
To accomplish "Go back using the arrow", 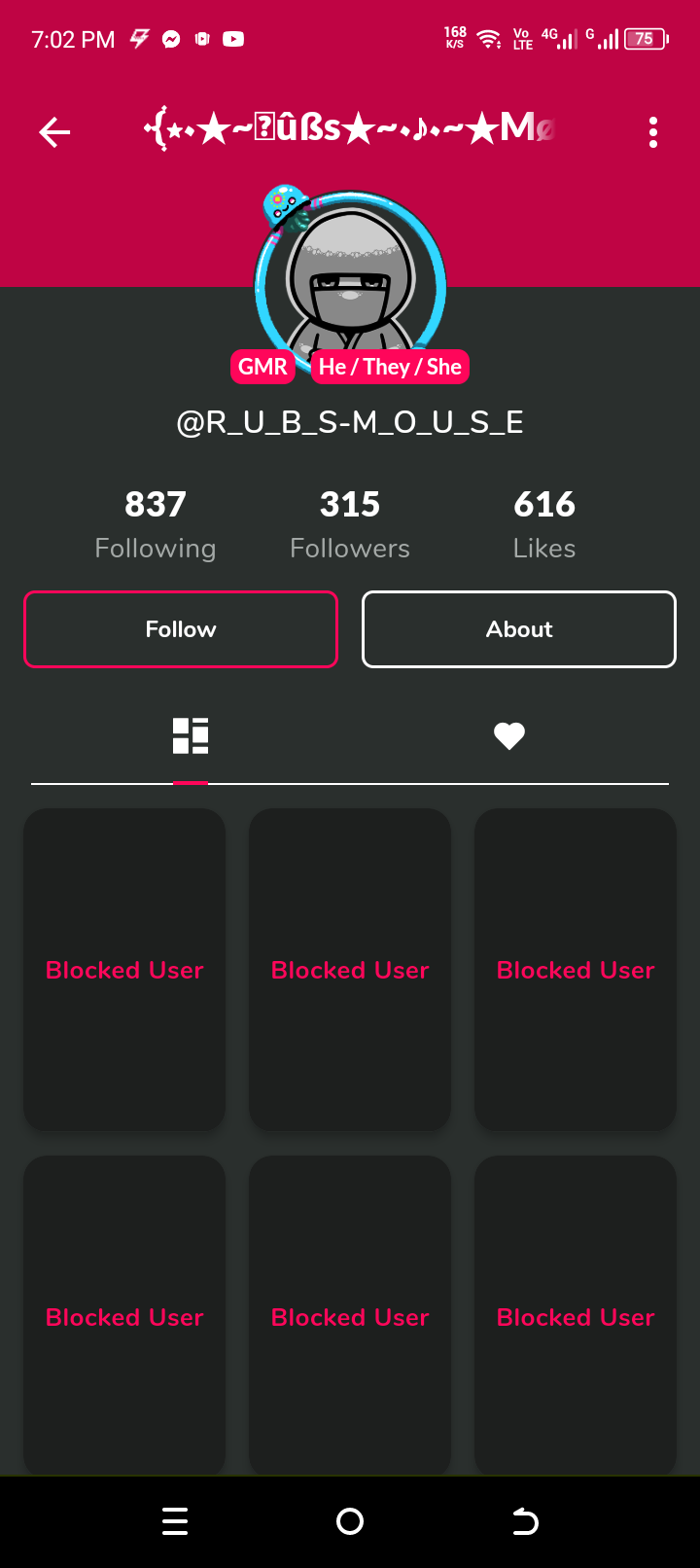I will [54, 132].
